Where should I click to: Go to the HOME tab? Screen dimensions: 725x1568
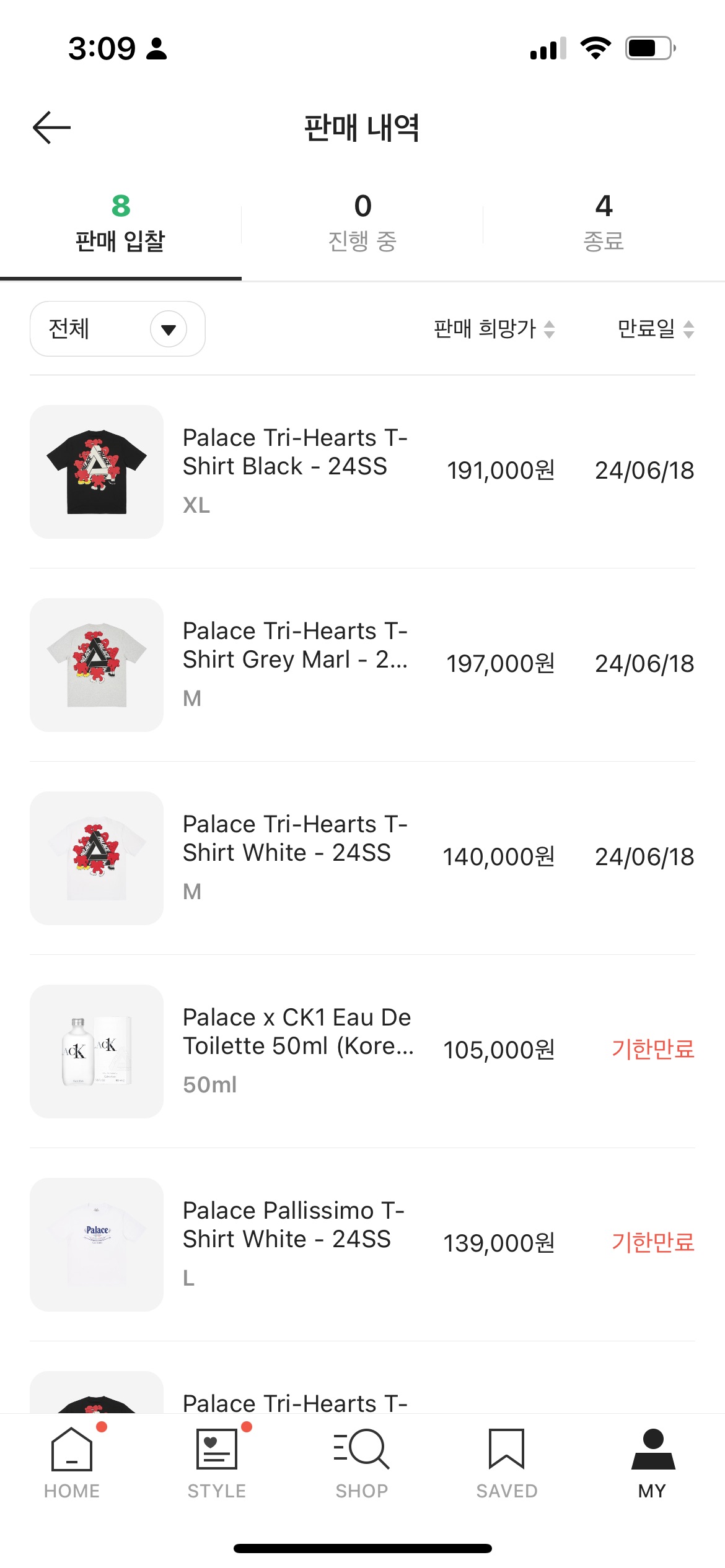[x=72, y=1463]
